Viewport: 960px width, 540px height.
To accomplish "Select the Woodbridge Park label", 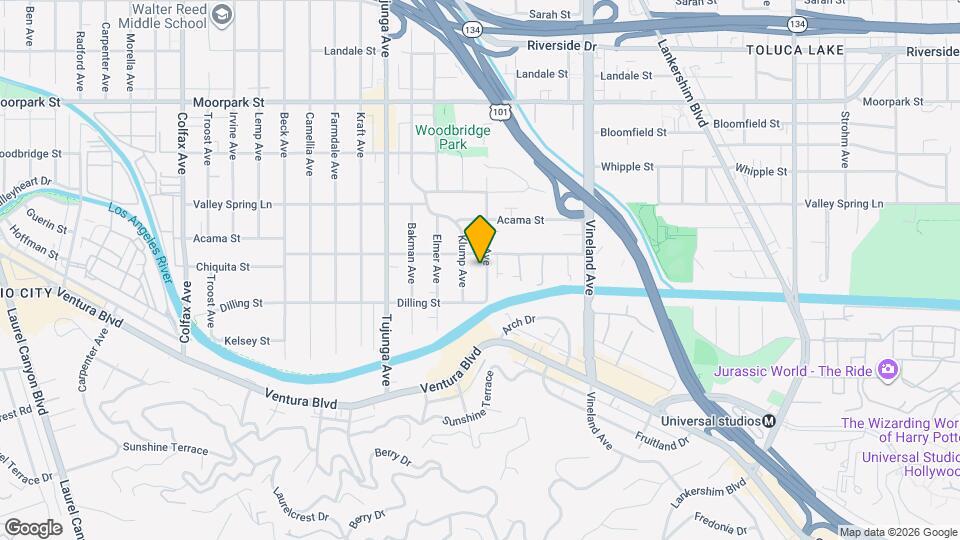I will pyautogui.click(x=452, y=137).
